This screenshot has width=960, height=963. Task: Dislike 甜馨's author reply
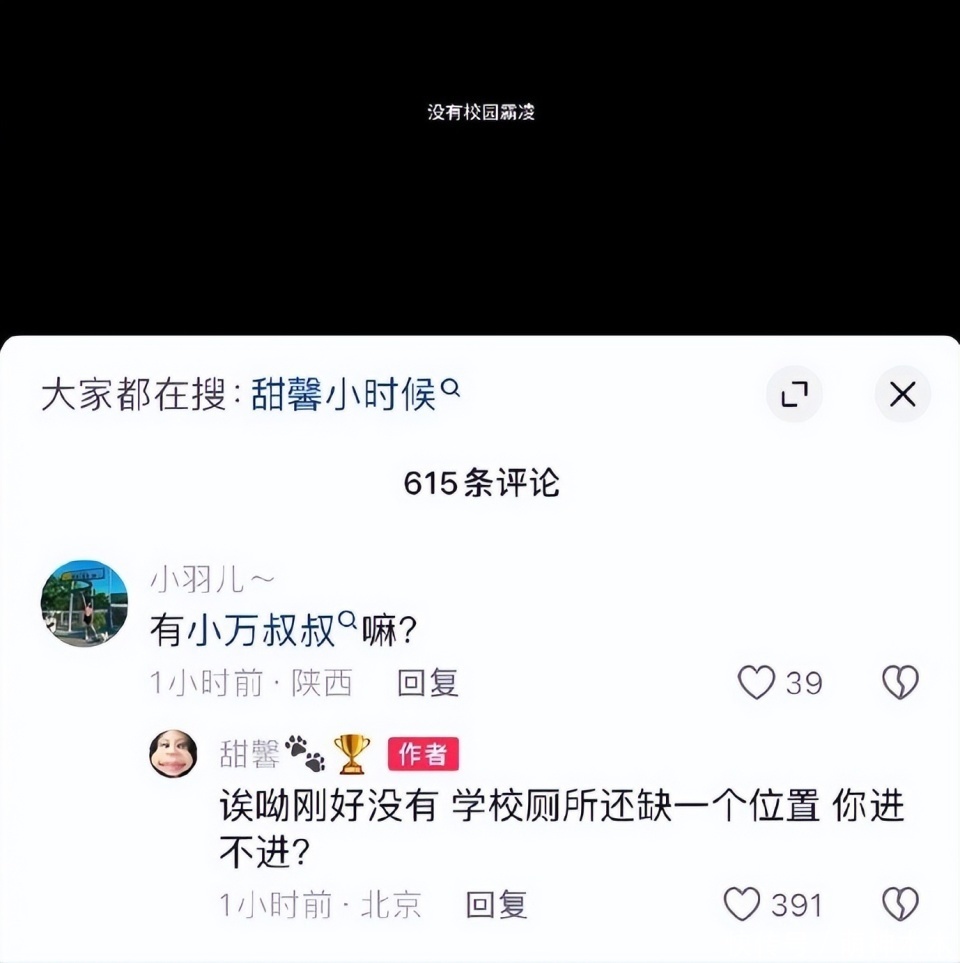900,905
